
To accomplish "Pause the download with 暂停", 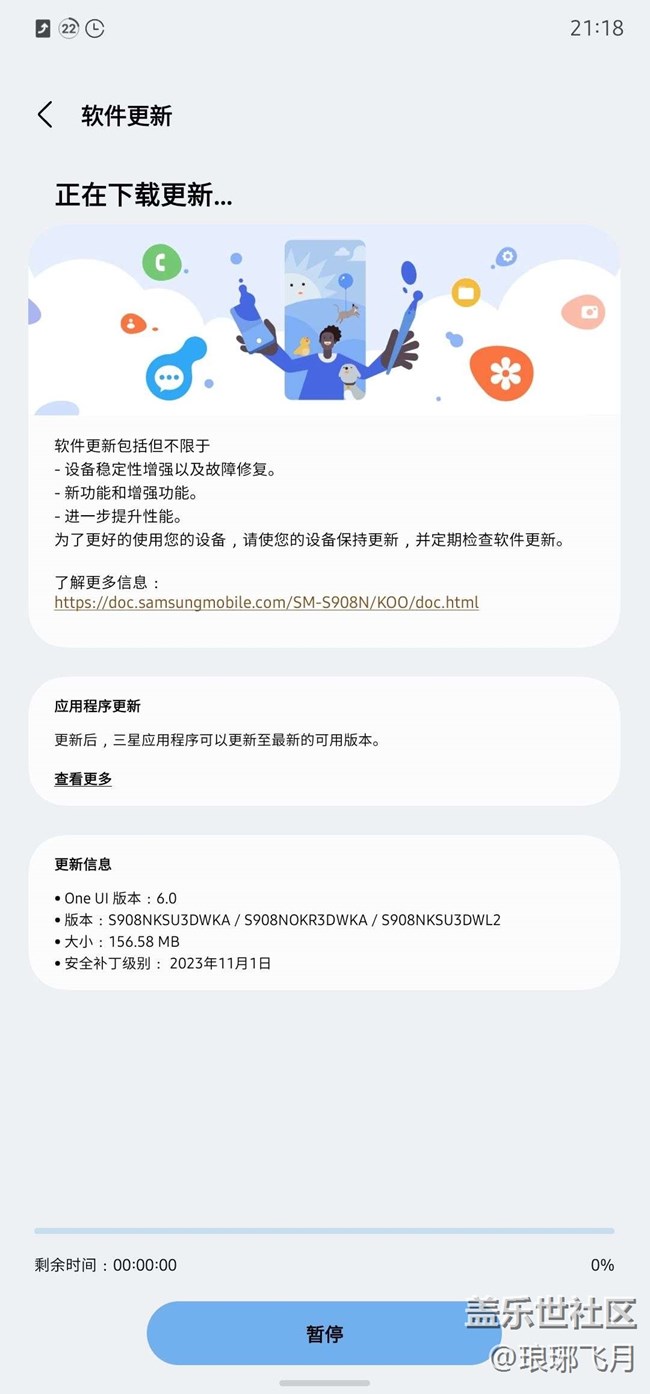I will 323,1333.
